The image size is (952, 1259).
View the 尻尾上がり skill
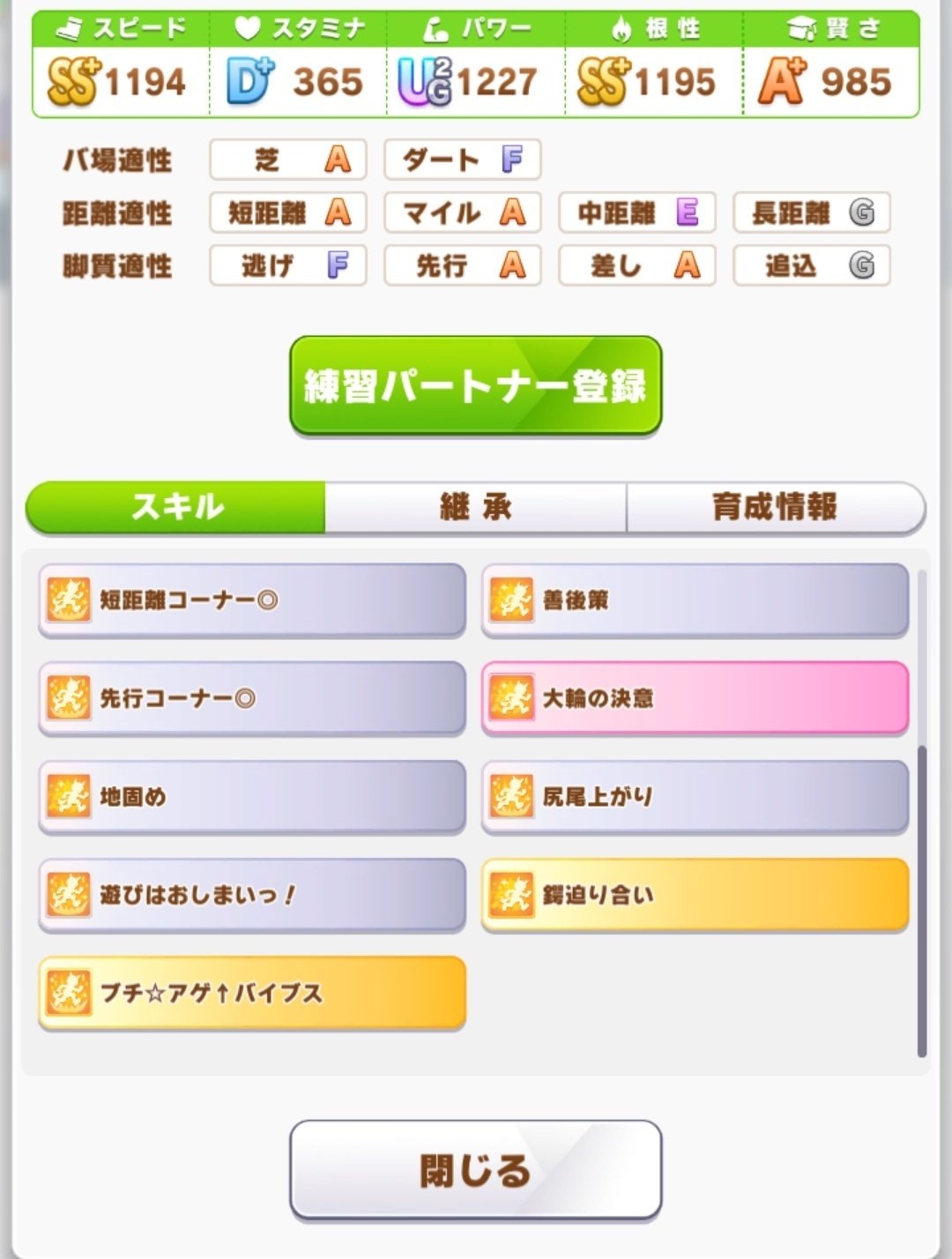(695, 797)
